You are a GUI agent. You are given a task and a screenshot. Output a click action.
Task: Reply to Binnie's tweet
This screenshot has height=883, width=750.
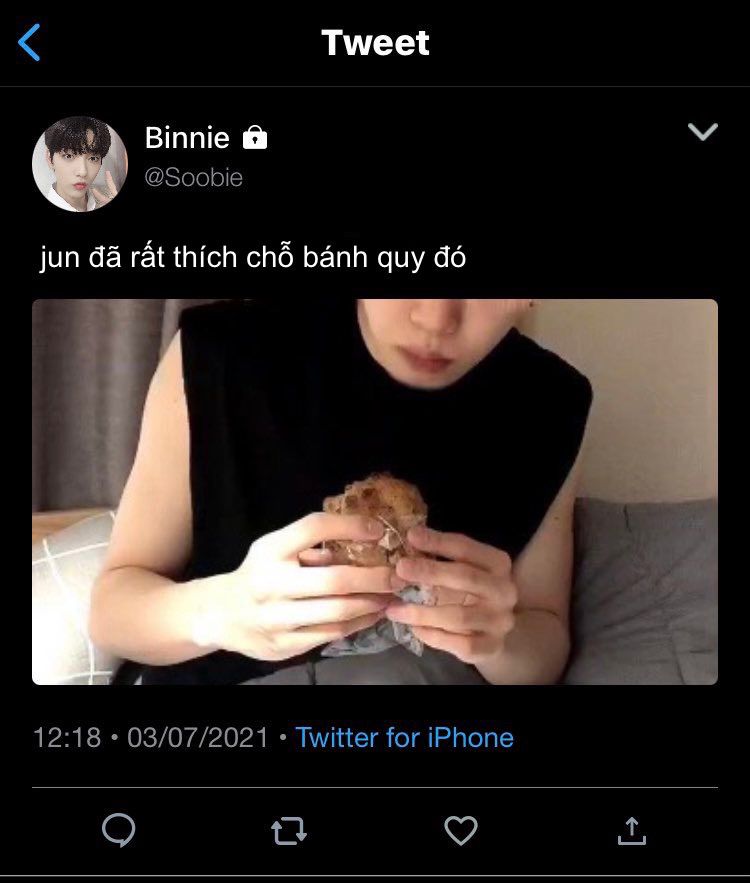(x=119, y=830)
